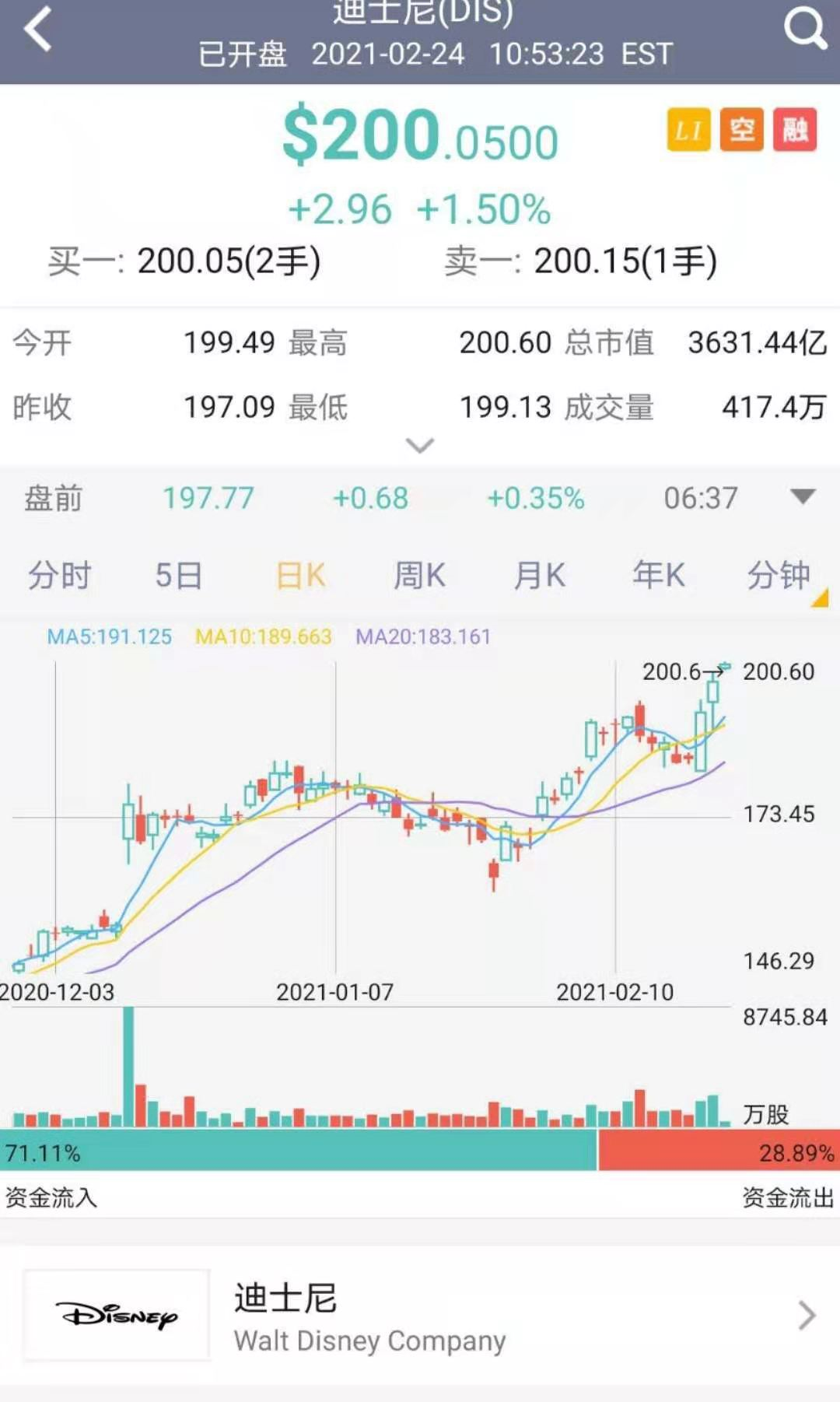This screenshot has width=840, height=1402.
Task: Select the LI badge icon
Action: (x=688, y=129)
